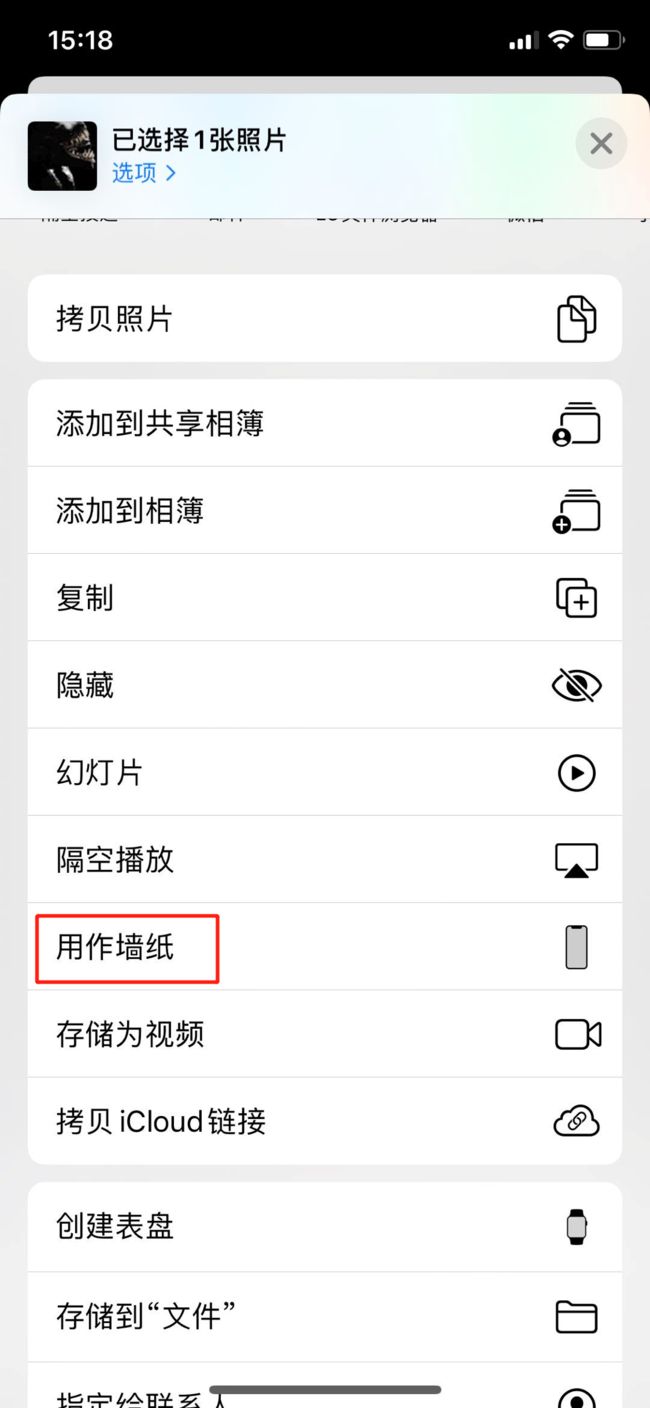Open 选项 link under the selected photo

(x=144, y=173)
